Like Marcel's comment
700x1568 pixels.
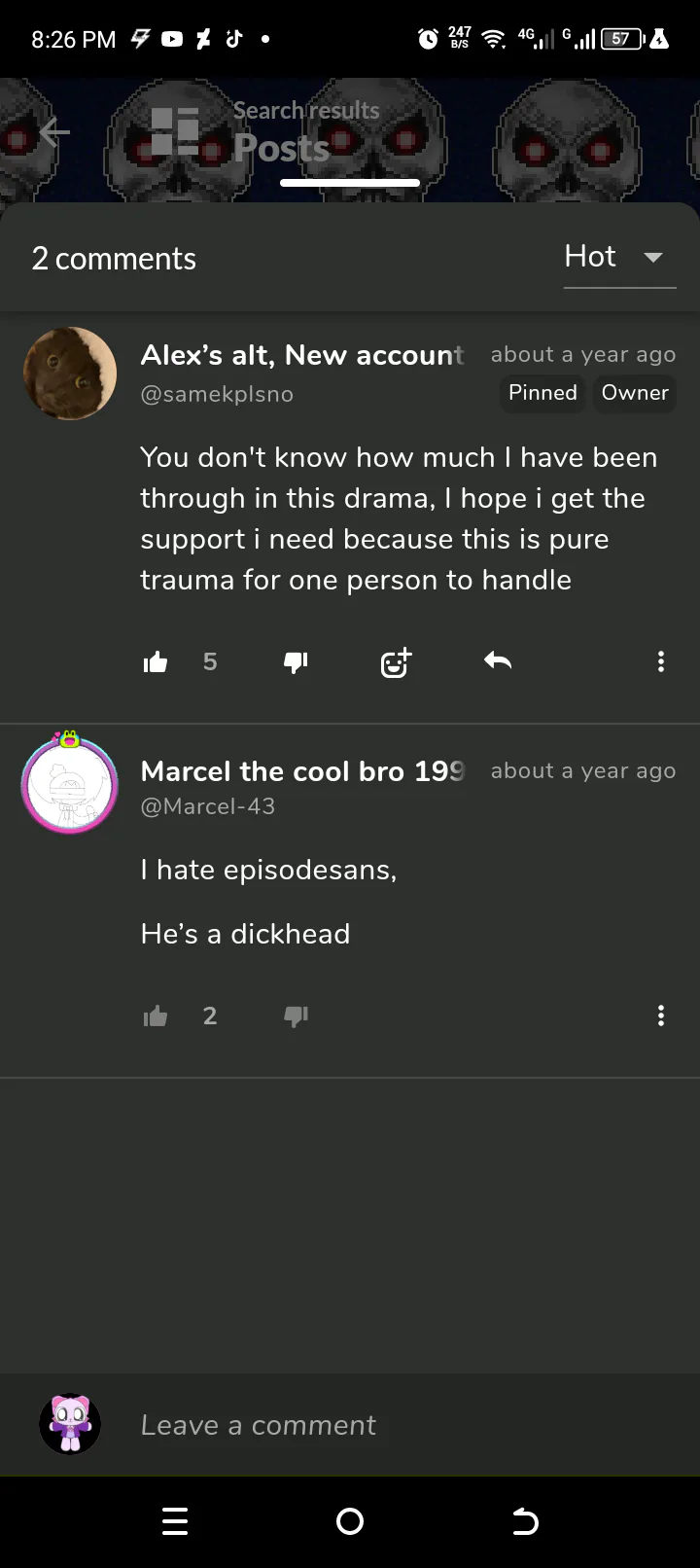point(156,1016)
